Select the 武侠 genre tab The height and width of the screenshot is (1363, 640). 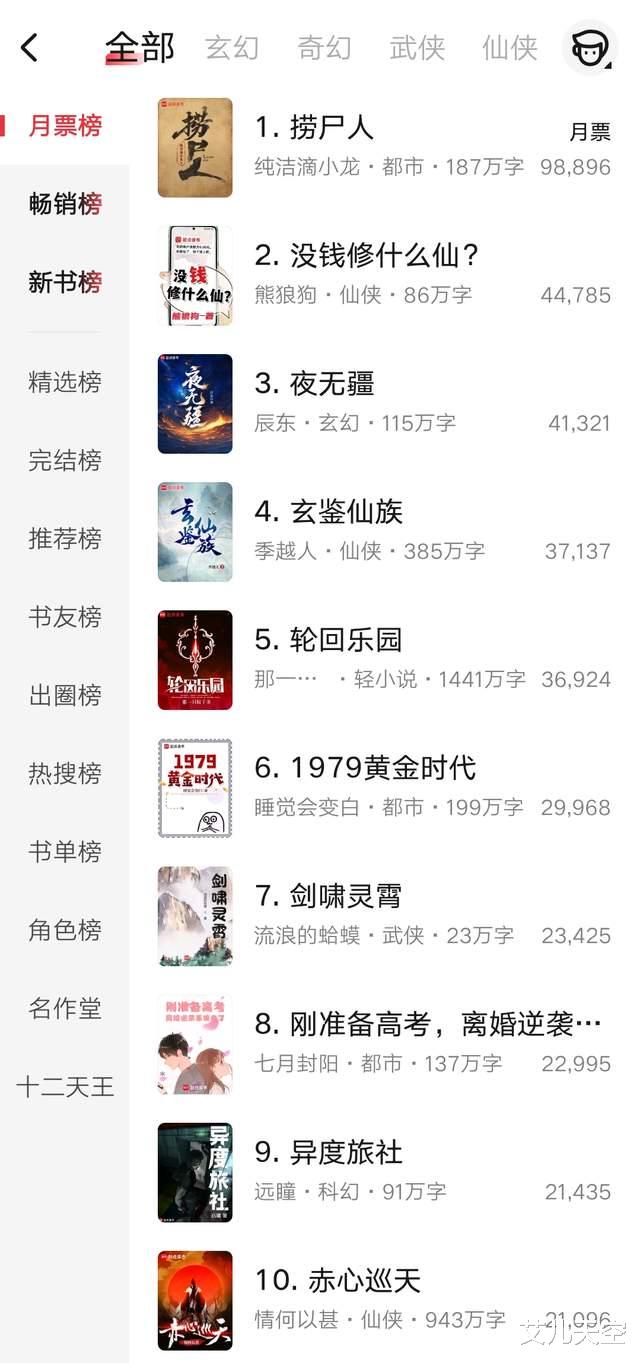click(x=417, y=47)
